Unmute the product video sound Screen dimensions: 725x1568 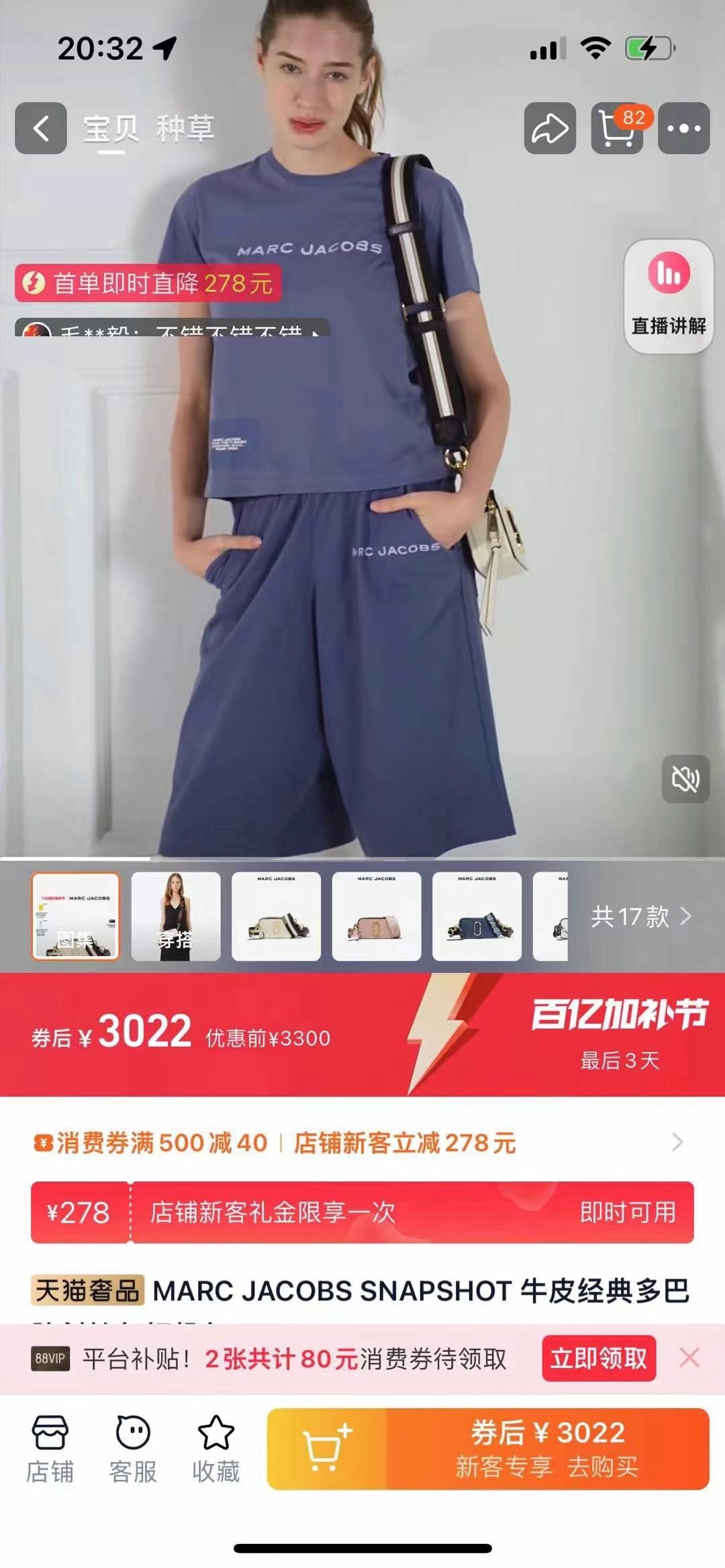click(x=685, y=778)
